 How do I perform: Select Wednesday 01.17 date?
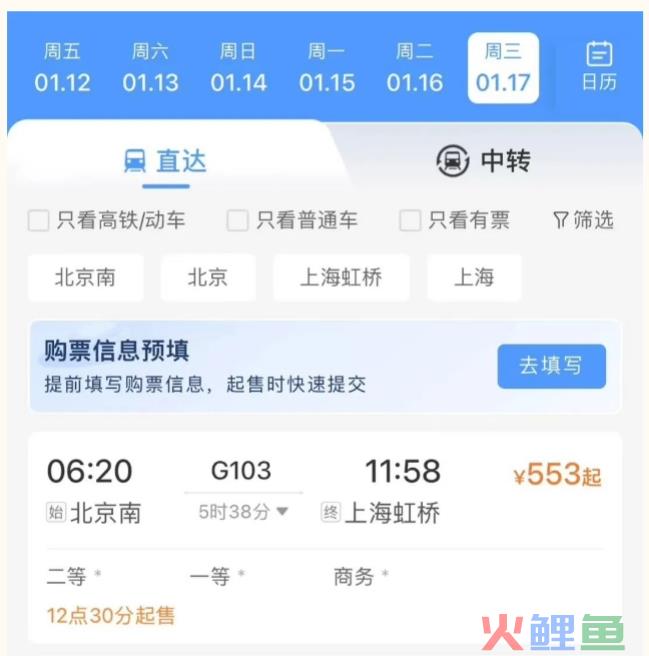[x=503, y=68]
